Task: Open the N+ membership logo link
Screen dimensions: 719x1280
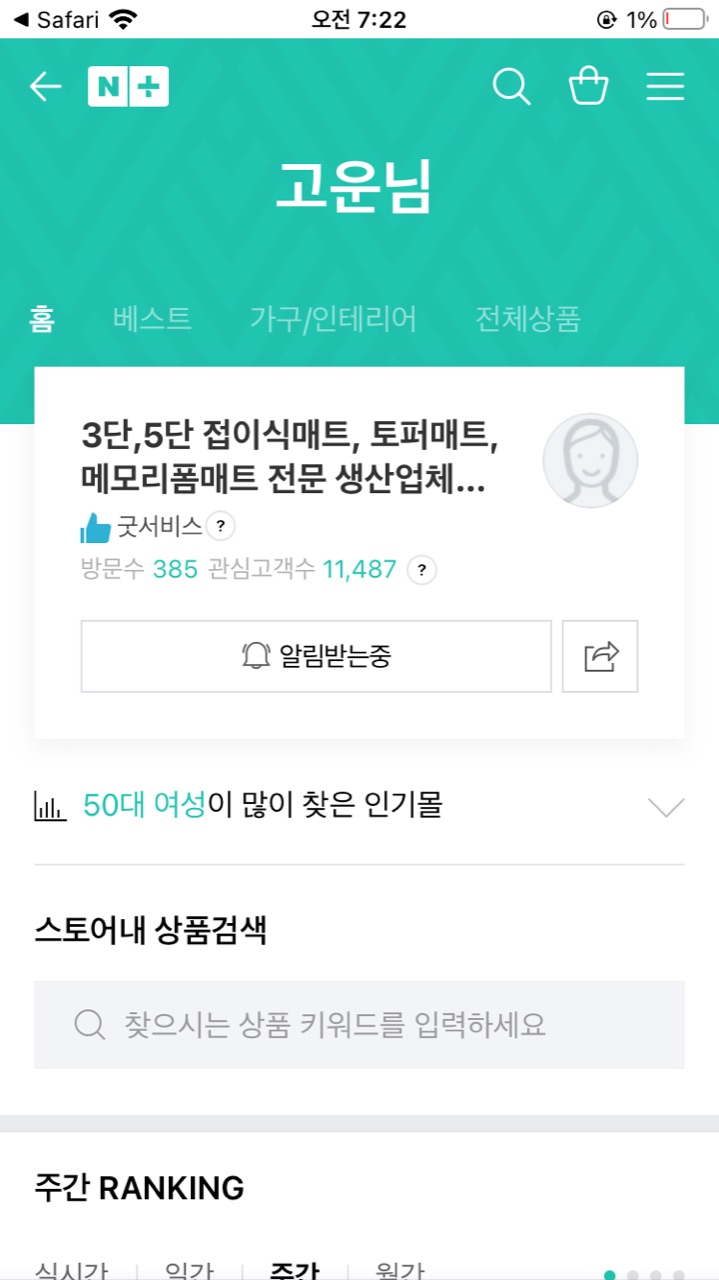Action: pyautogui.click(x=128, y=87)
